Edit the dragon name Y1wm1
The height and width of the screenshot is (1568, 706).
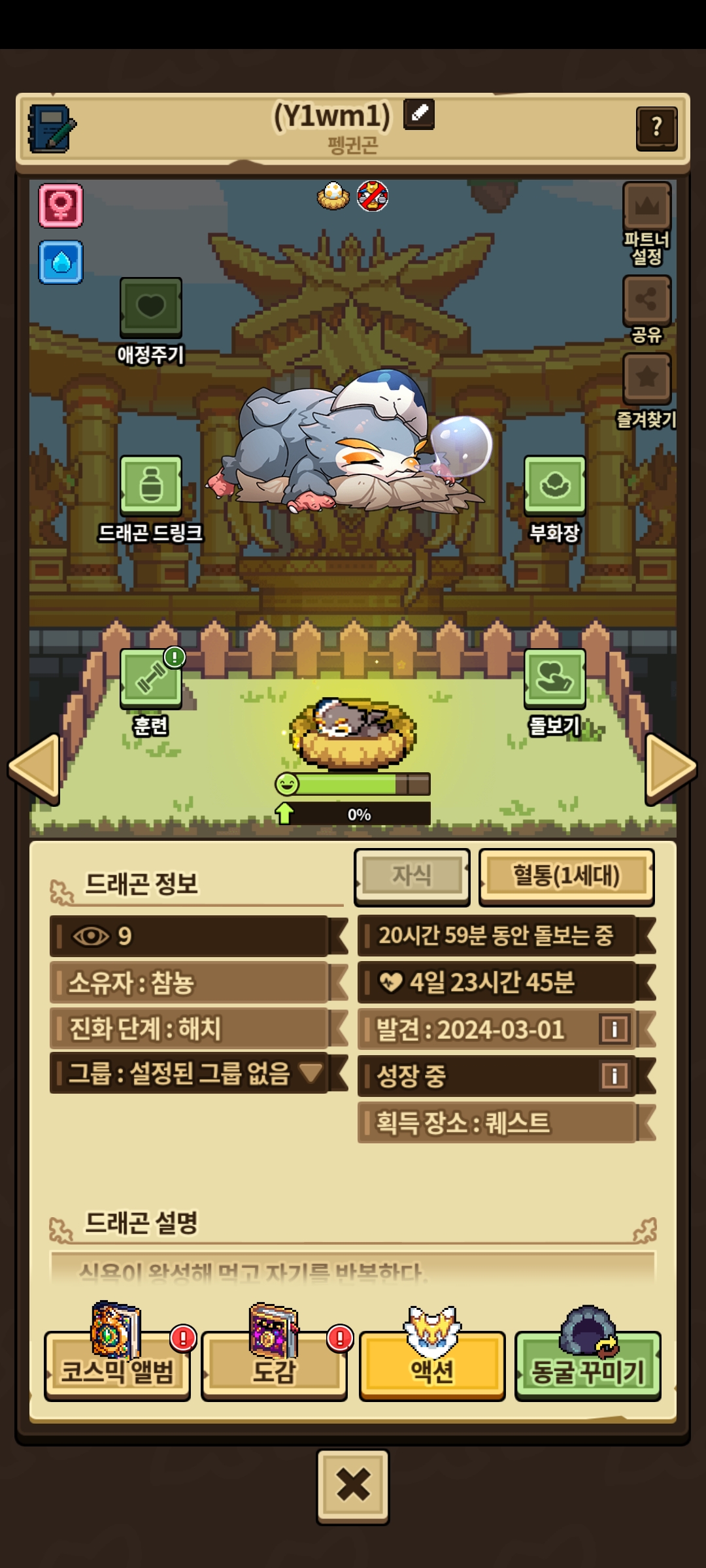tap(419, 114)
